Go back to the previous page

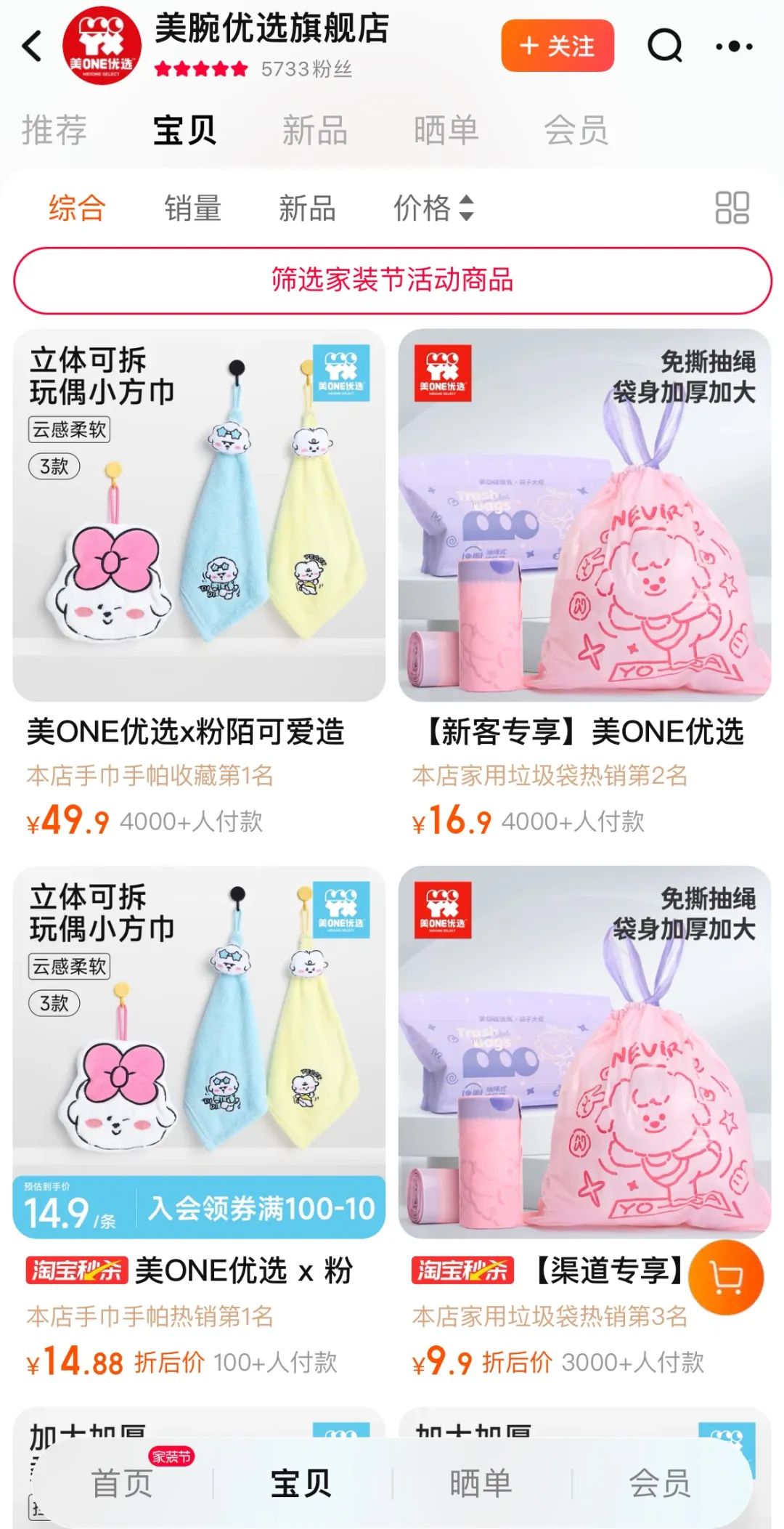tap(32, 46)
